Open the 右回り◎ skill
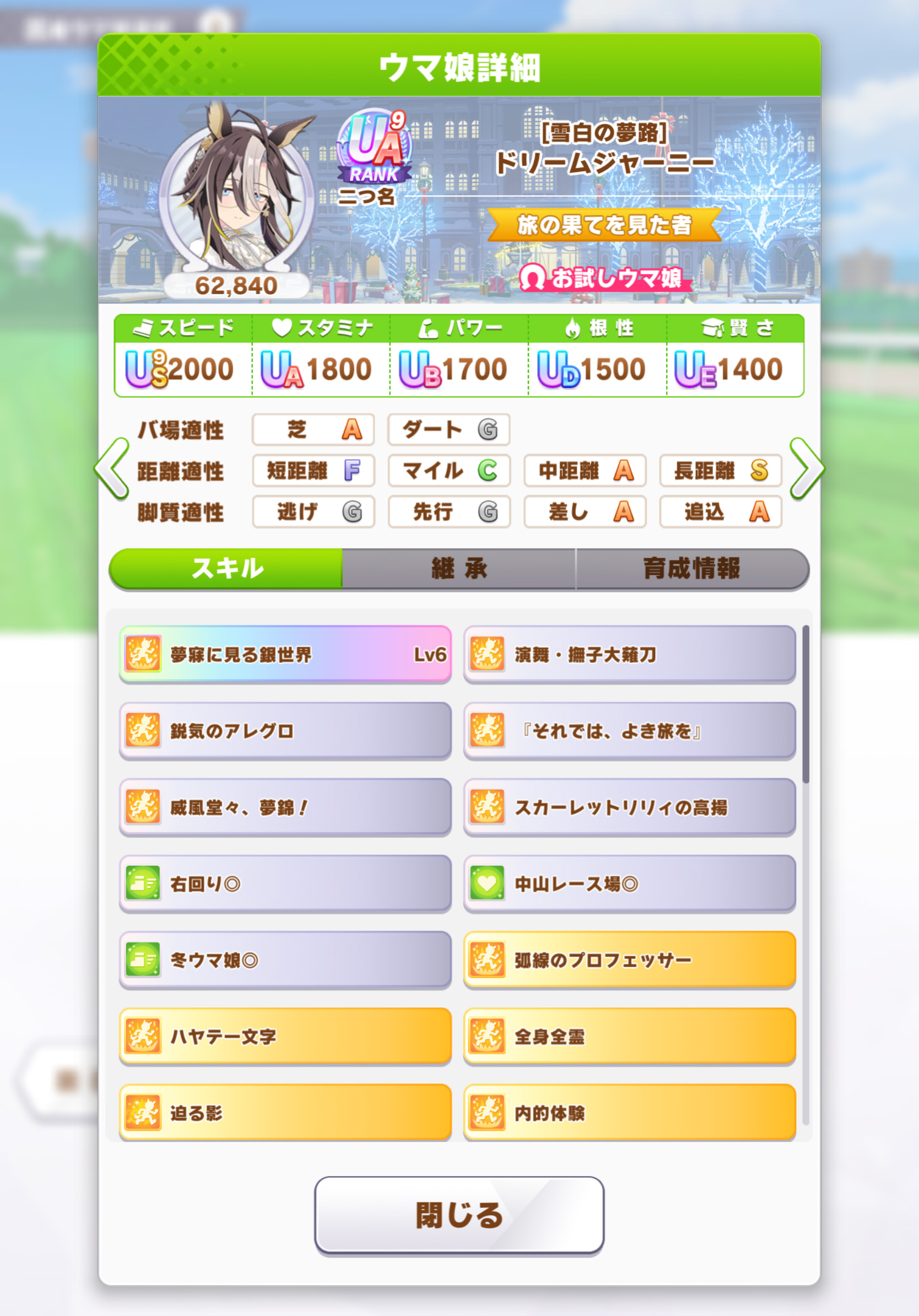Screen dimensions: 919x1316 pyautogui.click(x=285, y=883)
